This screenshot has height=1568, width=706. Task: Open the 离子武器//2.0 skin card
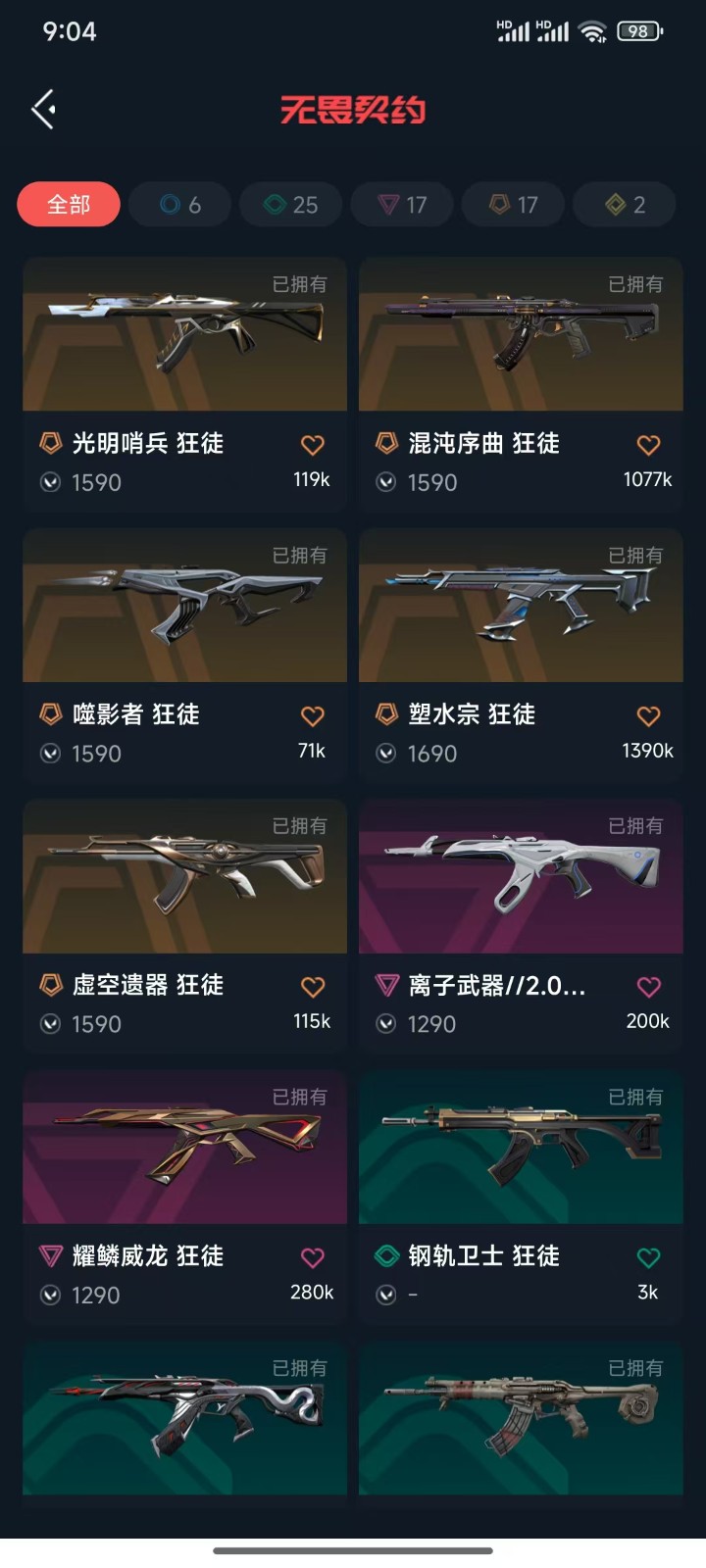(x=521, y=877)
